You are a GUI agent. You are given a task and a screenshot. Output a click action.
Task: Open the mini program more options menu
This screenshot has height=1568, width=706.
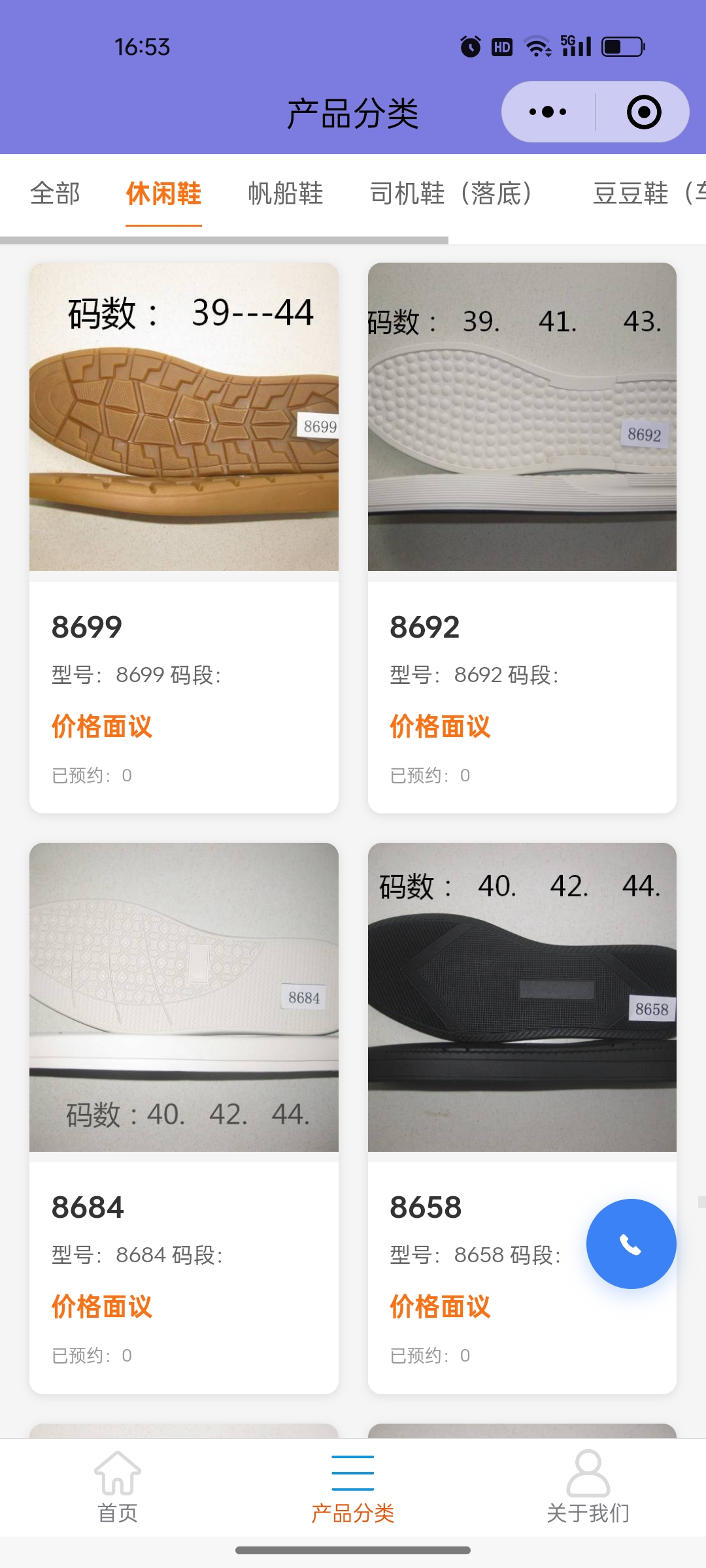(548, 112)
